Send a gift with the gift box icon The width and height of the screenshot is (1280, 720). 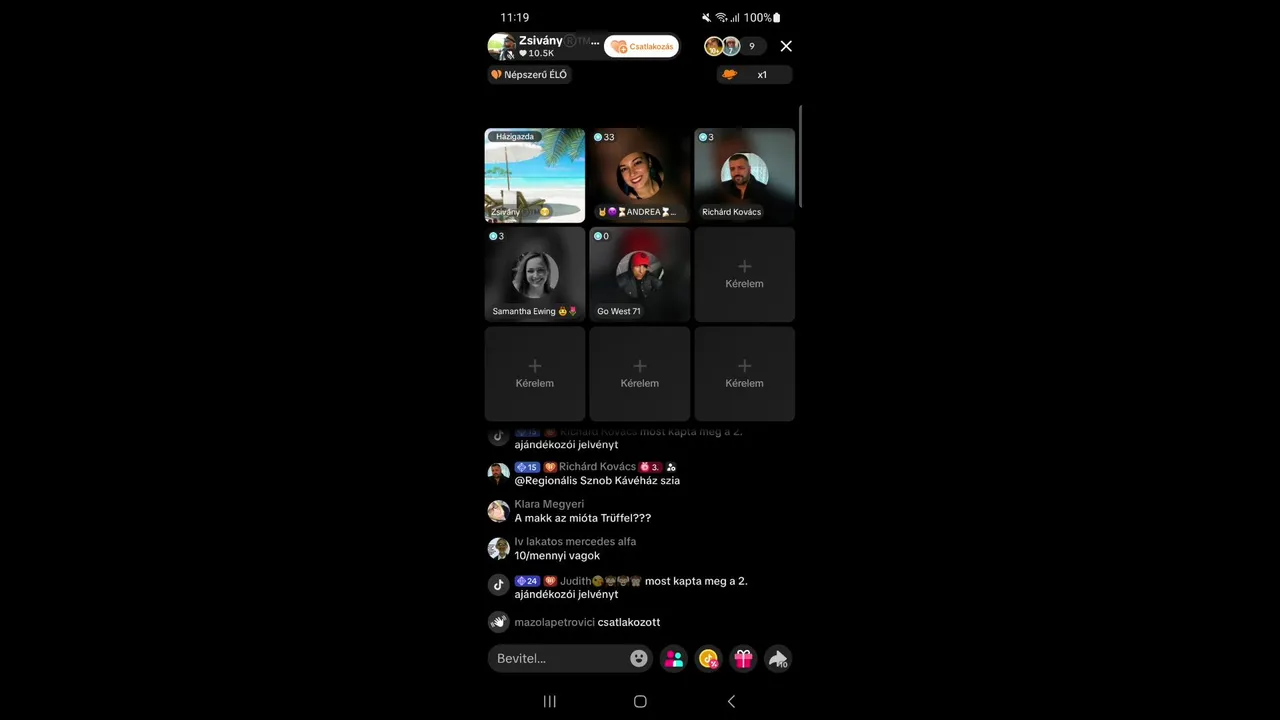(x=743, y=658)
